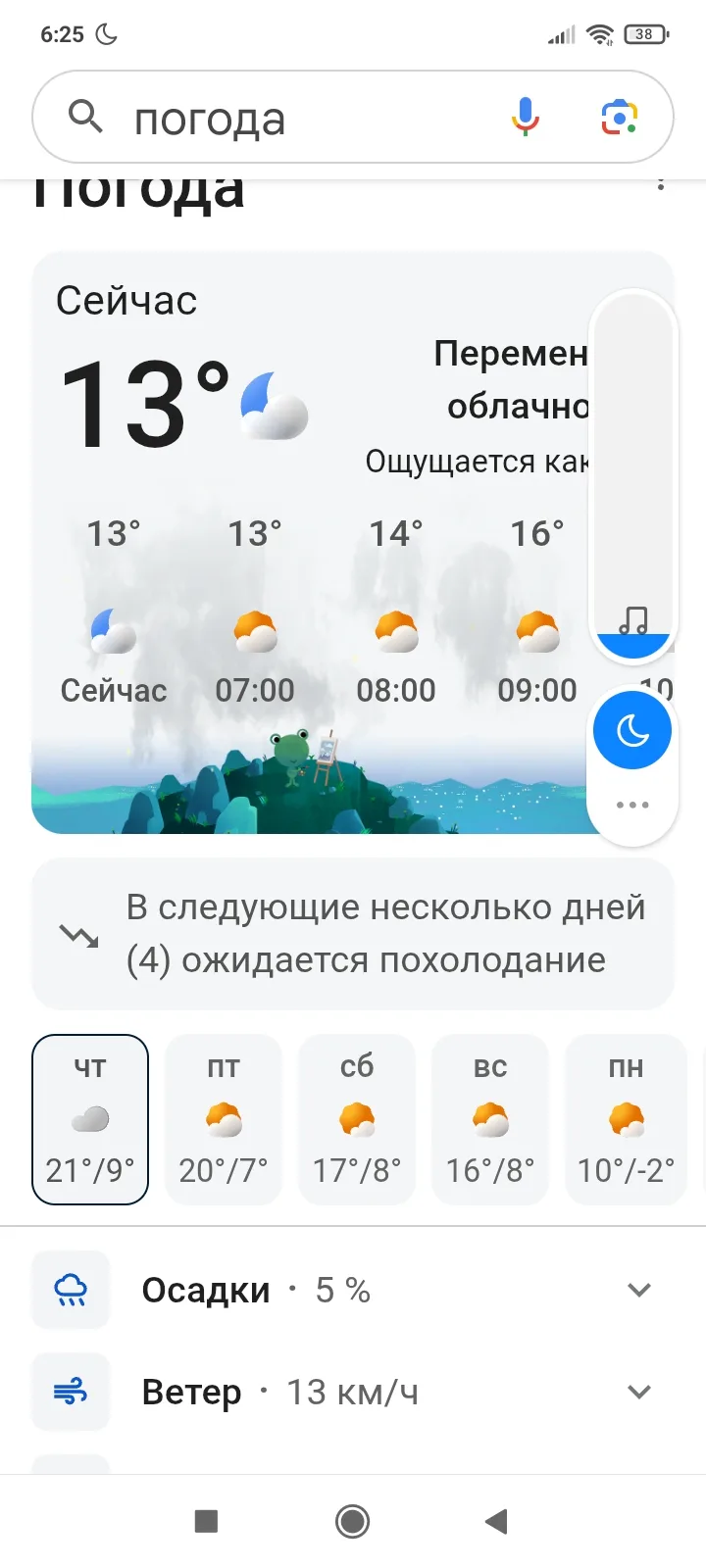Select the чт forecast day
Screen dimensions: 706x1568
[x=90, y=1119]
